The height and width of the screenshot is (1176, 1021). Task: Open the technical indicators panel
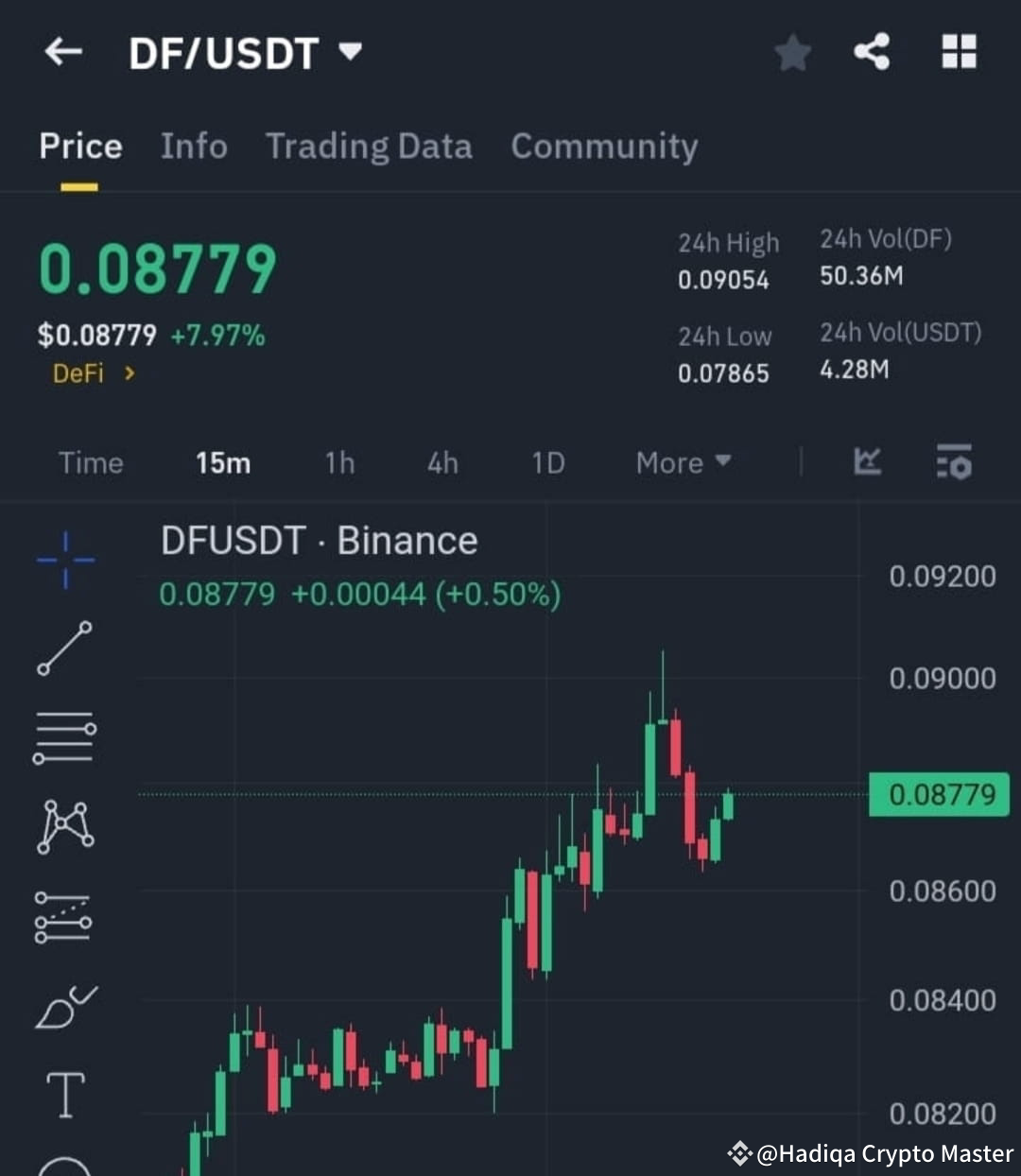[x=867, y=462]
